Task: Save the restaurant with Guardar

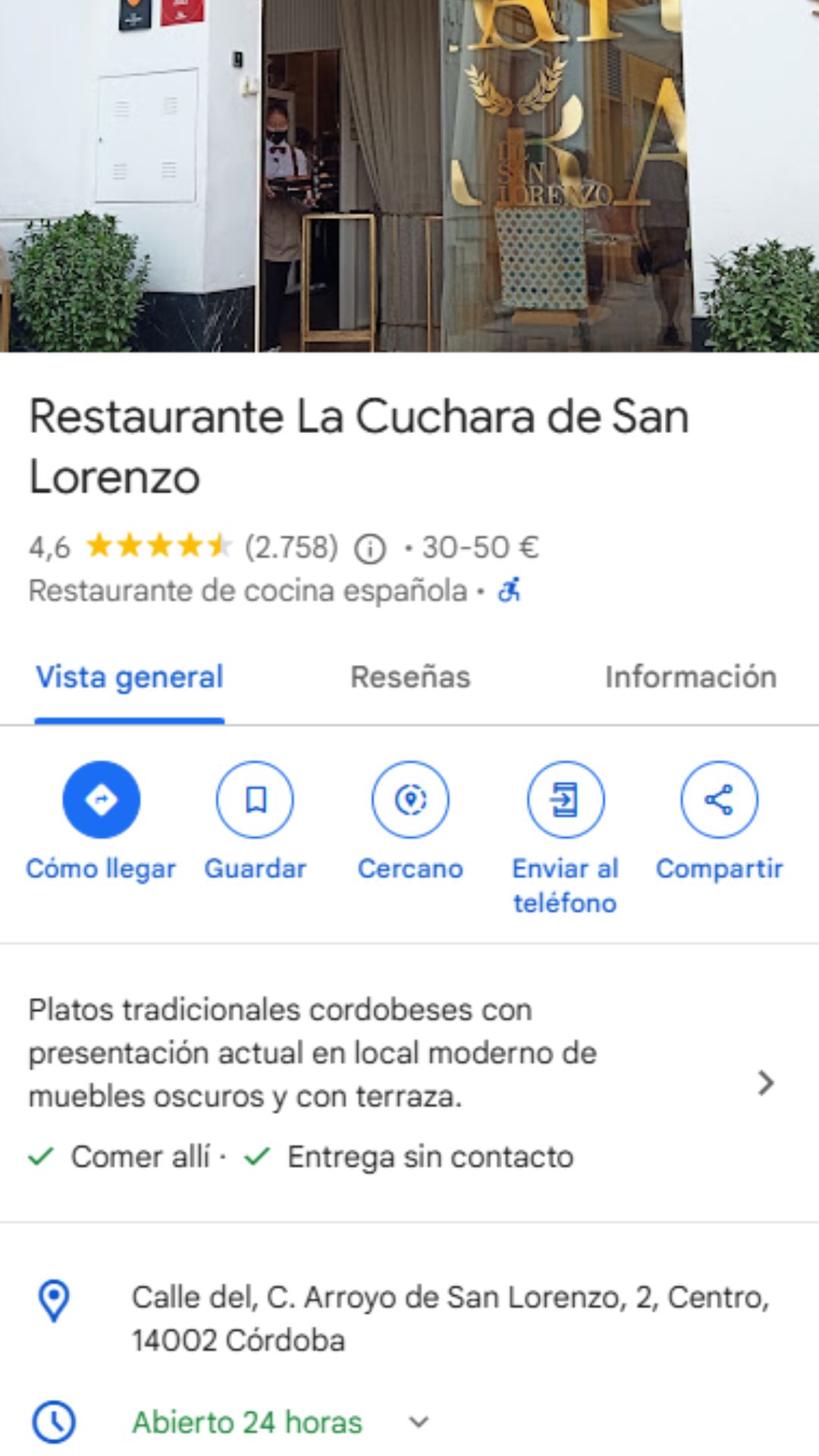Action: (x=255, y=800)
